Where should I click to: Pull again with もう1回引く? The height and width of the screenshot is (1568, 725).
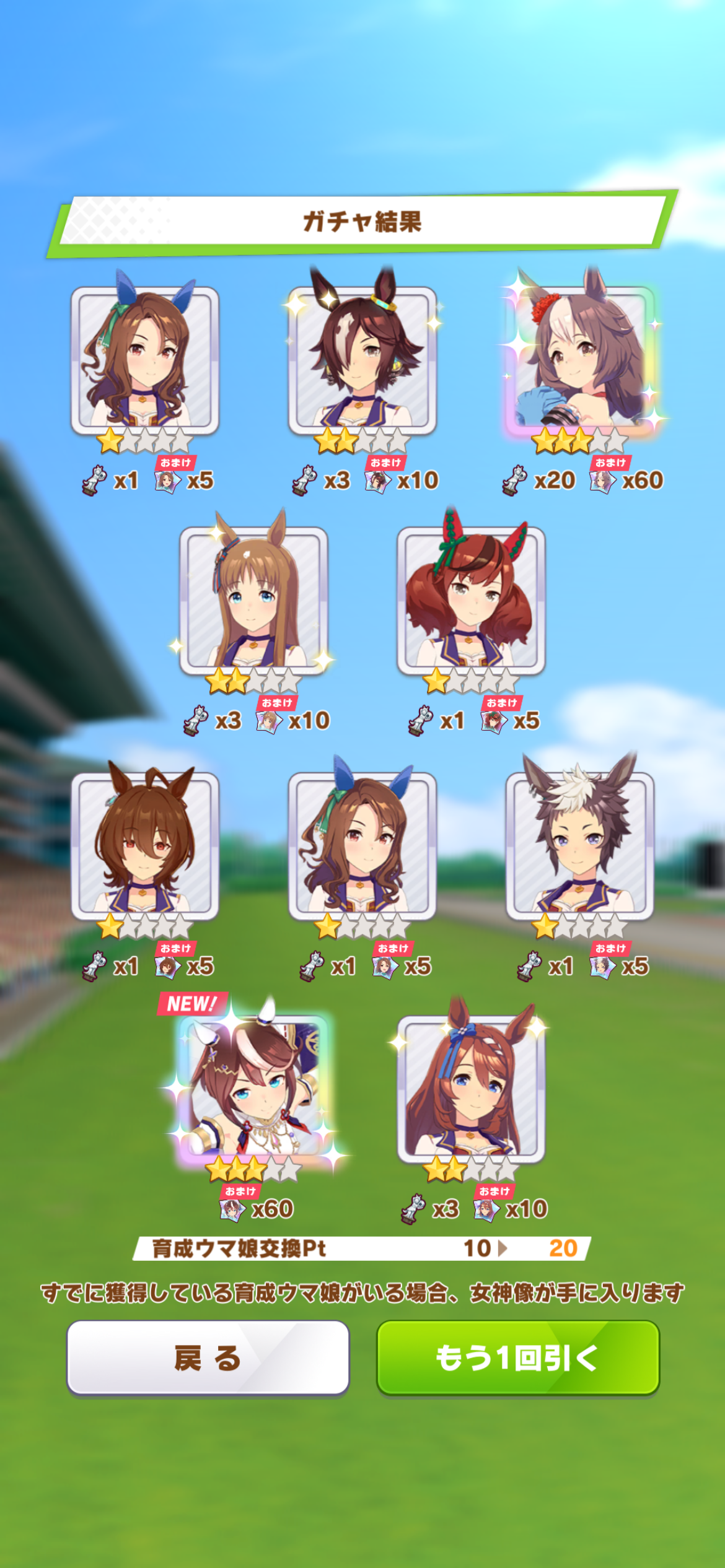[518, 1357]
